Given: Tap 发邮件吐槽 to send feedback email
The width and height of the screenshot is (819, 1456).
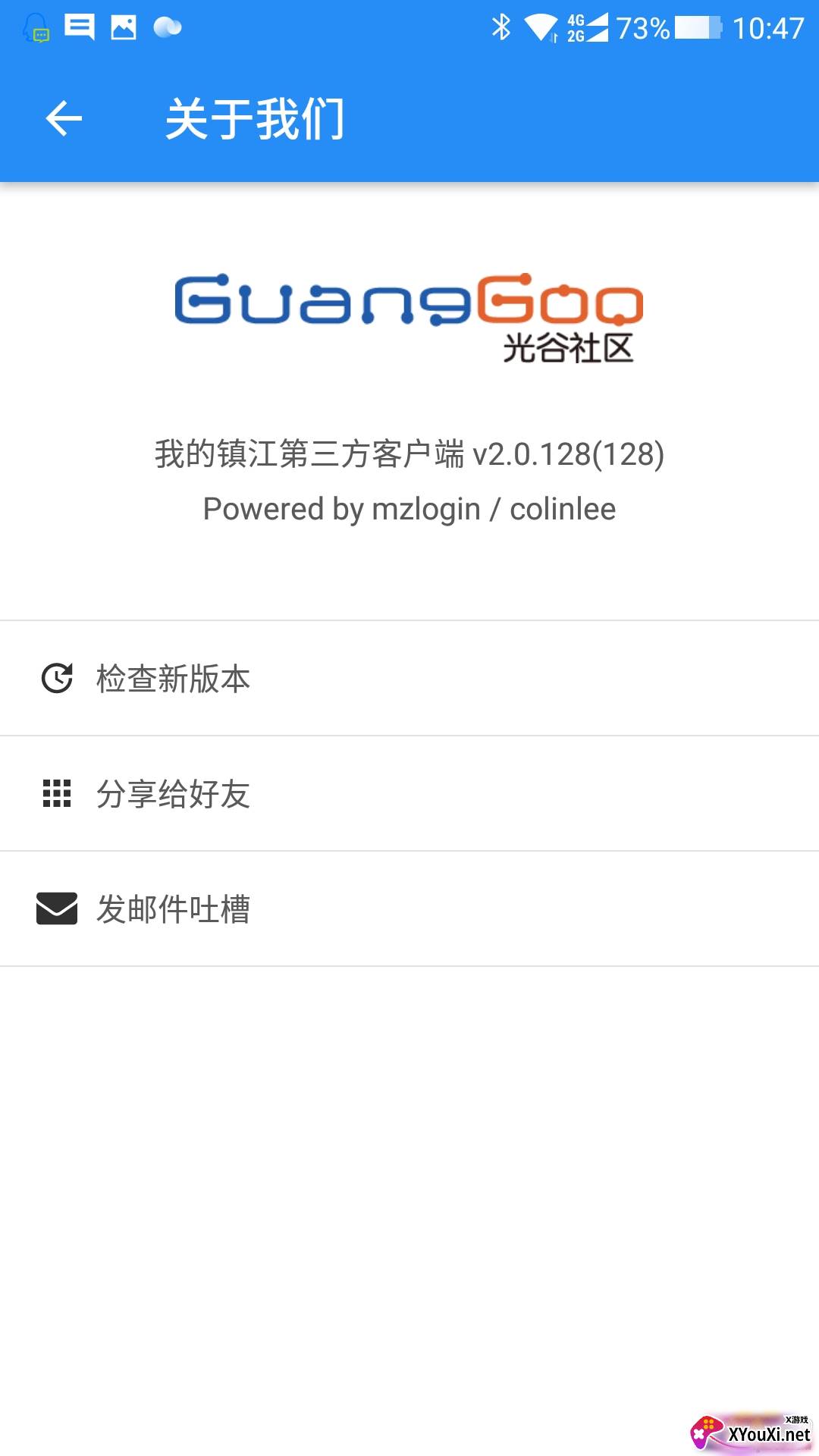Looking at the screenshot, I should [409, 908].
